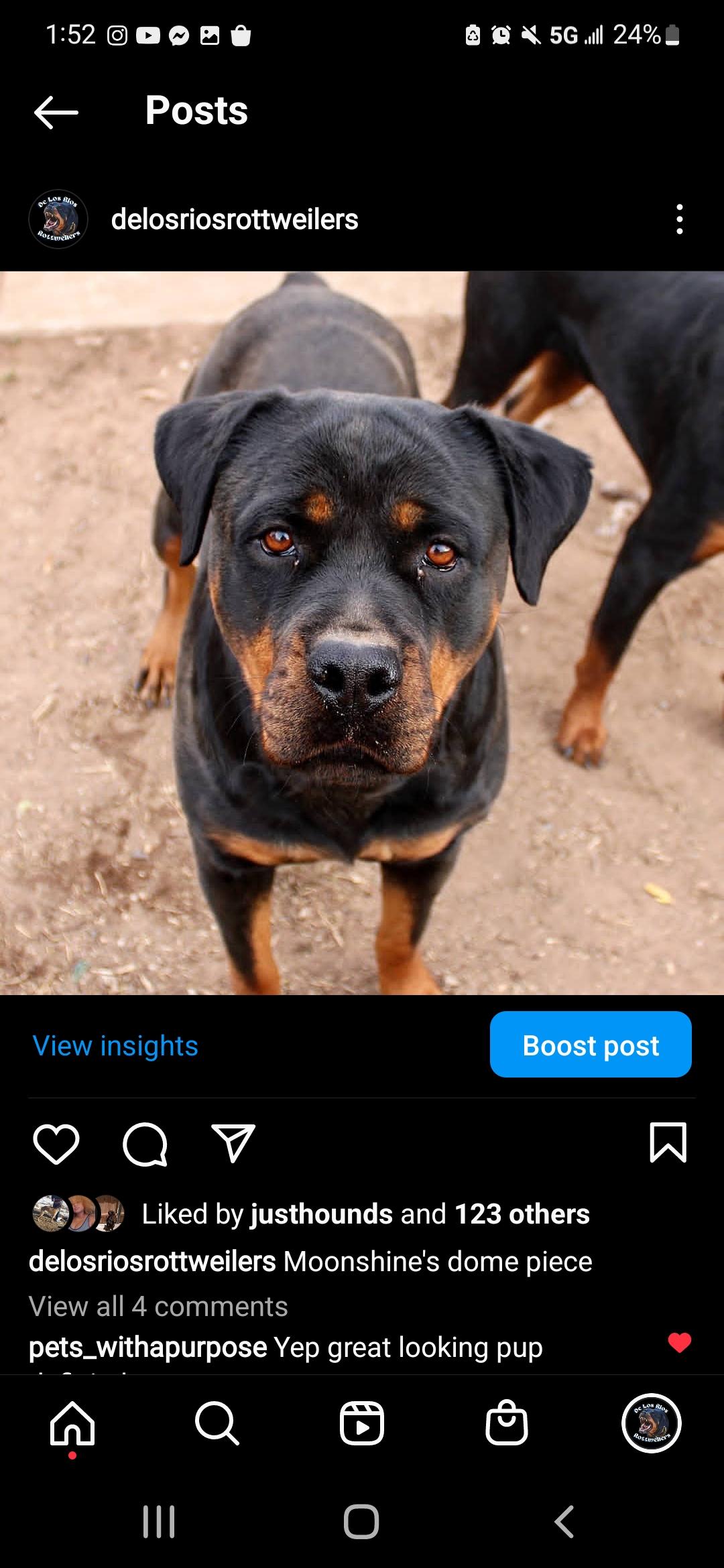
Task: Switch to the Reels tab
Action: tap(362, 1423)
